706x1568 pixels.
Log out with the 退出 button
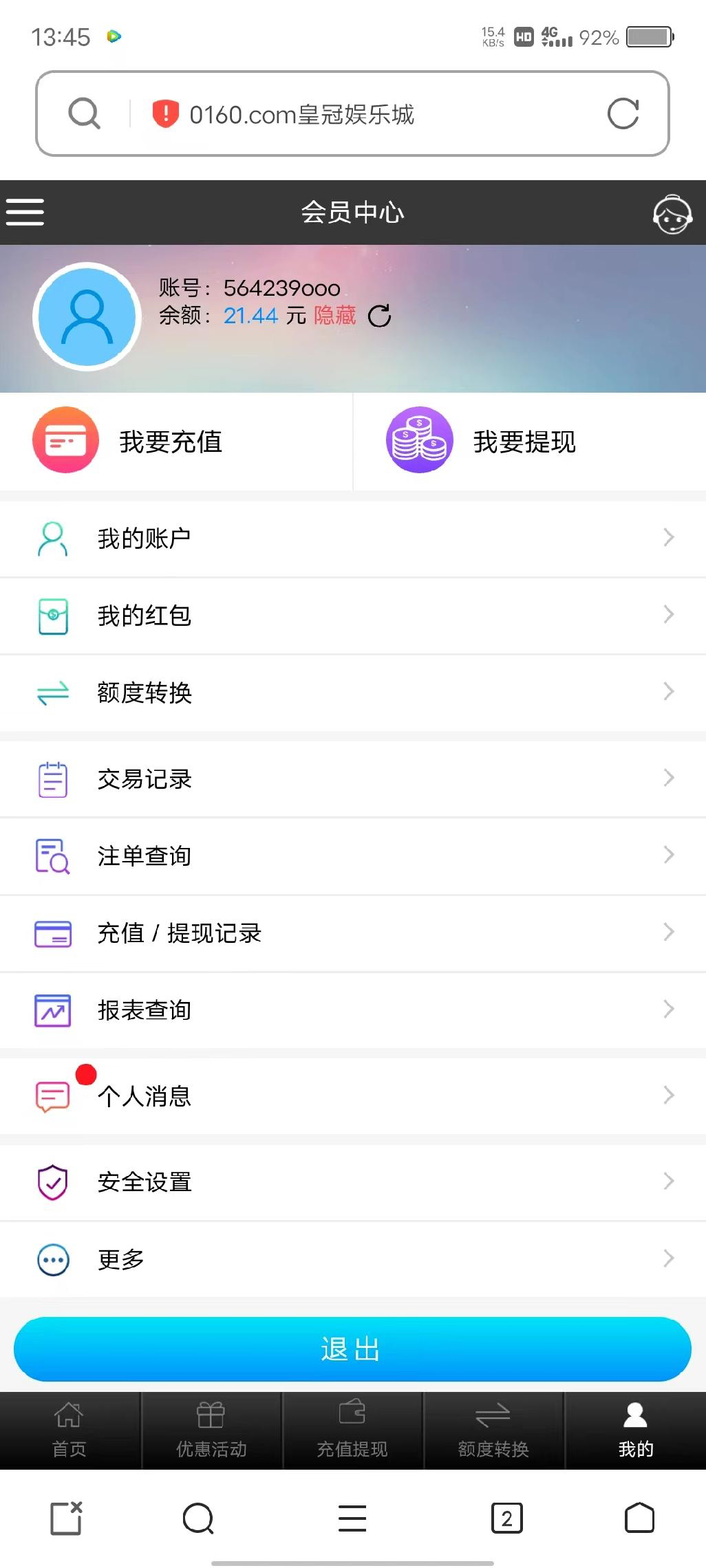[352, 1349]
